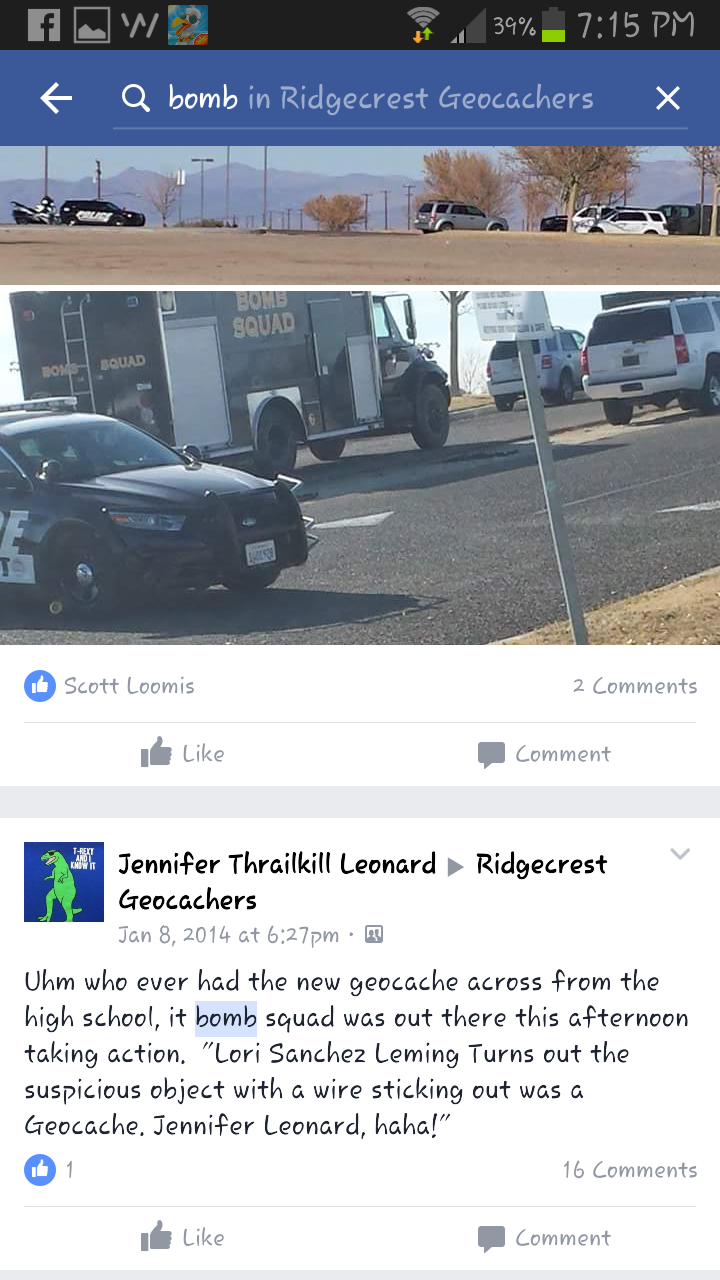This screenshot has width=720, height=1280.
Task: Clear the search with the X icon
Action: click(667, 98)
